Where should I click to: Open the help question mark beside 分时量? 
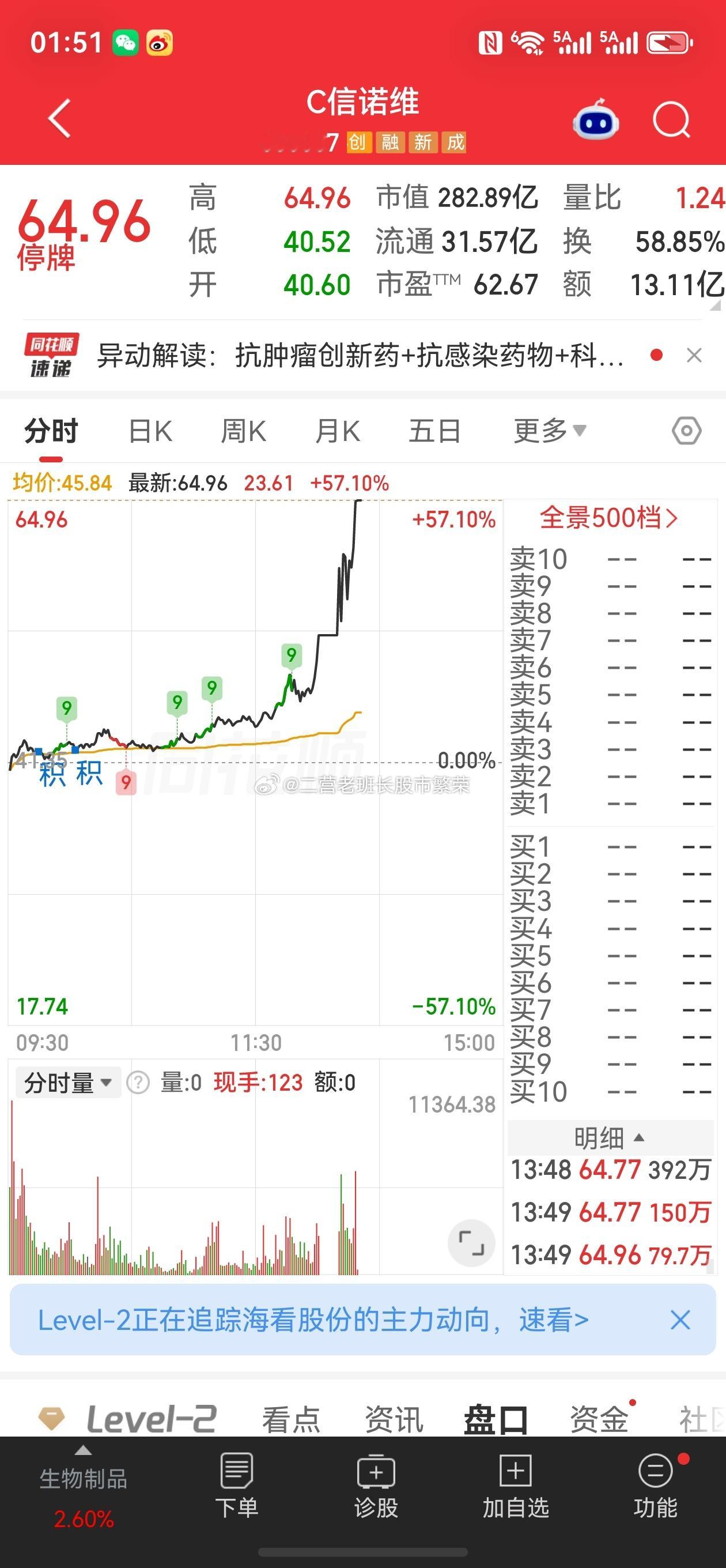point(138,1083)
